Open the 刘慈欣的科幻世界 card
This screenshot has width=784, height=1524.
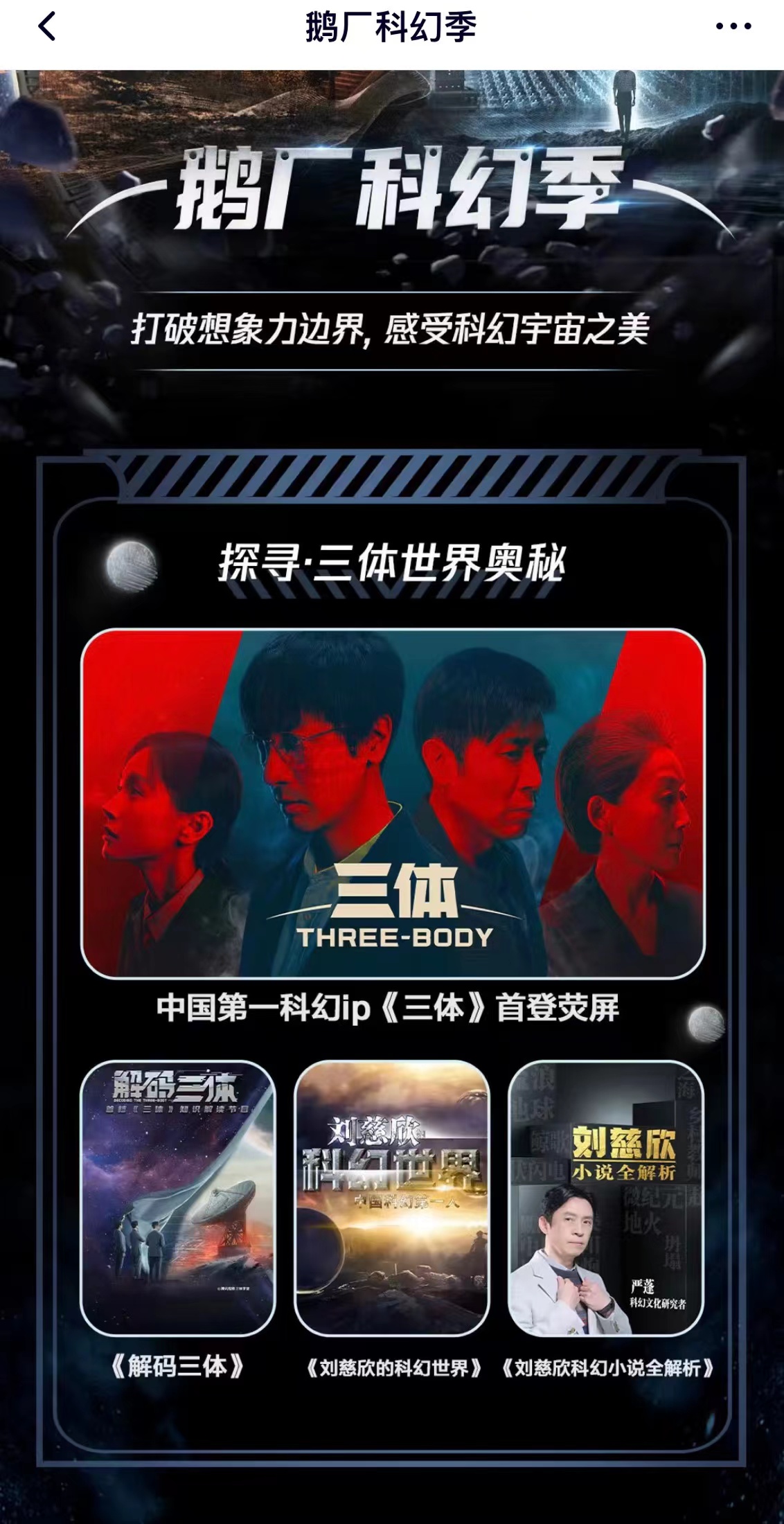click(392, 1198)
